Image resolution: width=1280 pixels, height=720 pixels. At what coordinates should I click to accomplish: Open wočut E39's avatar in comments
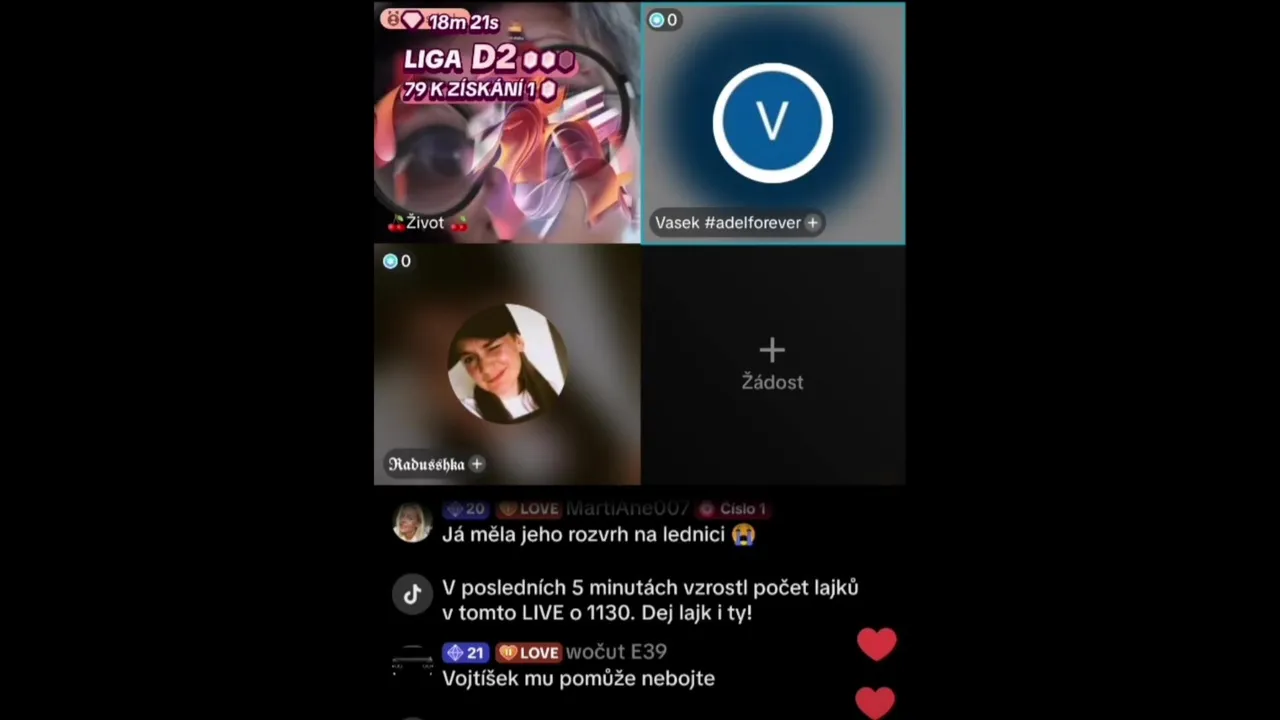tap(412, 662)
